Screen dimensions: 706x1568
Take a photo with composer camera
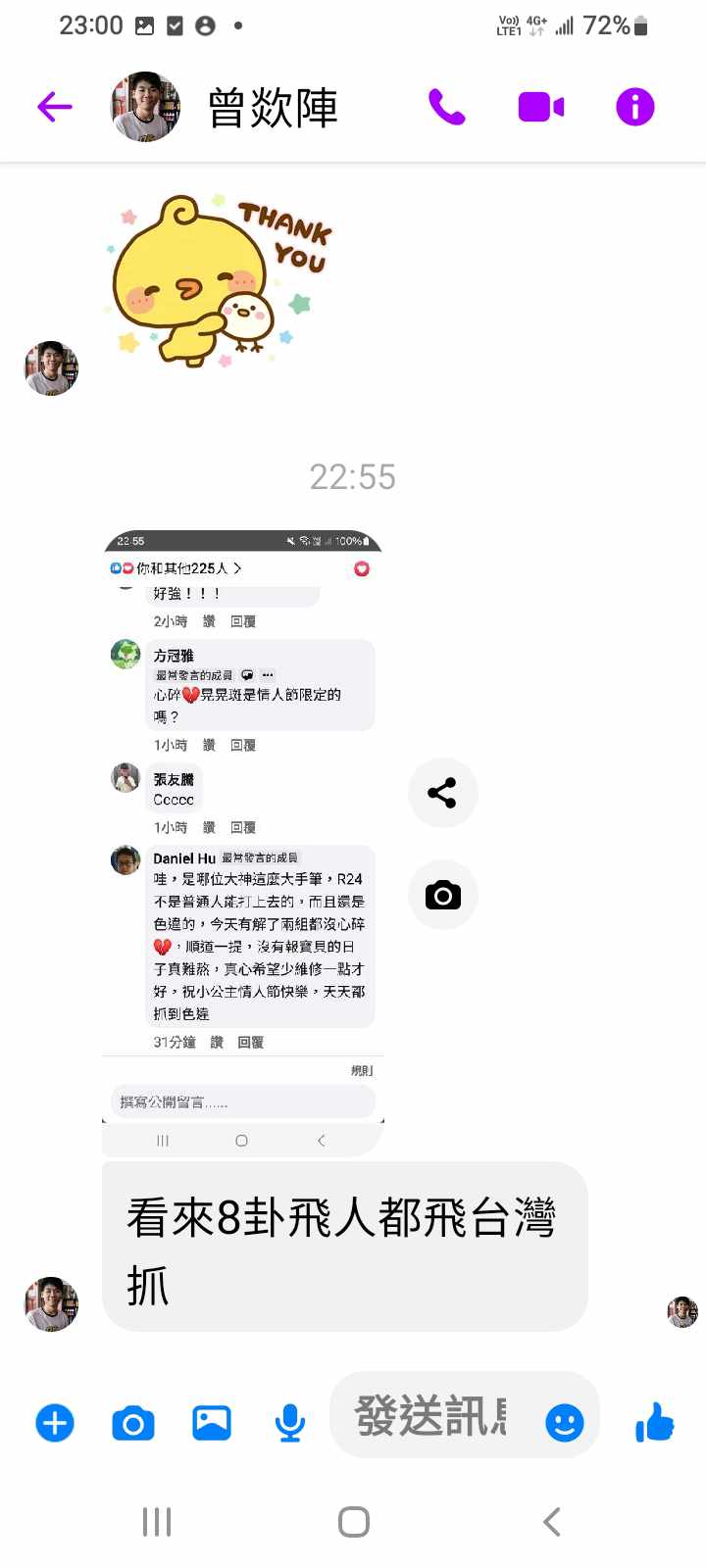[133, 1422]
